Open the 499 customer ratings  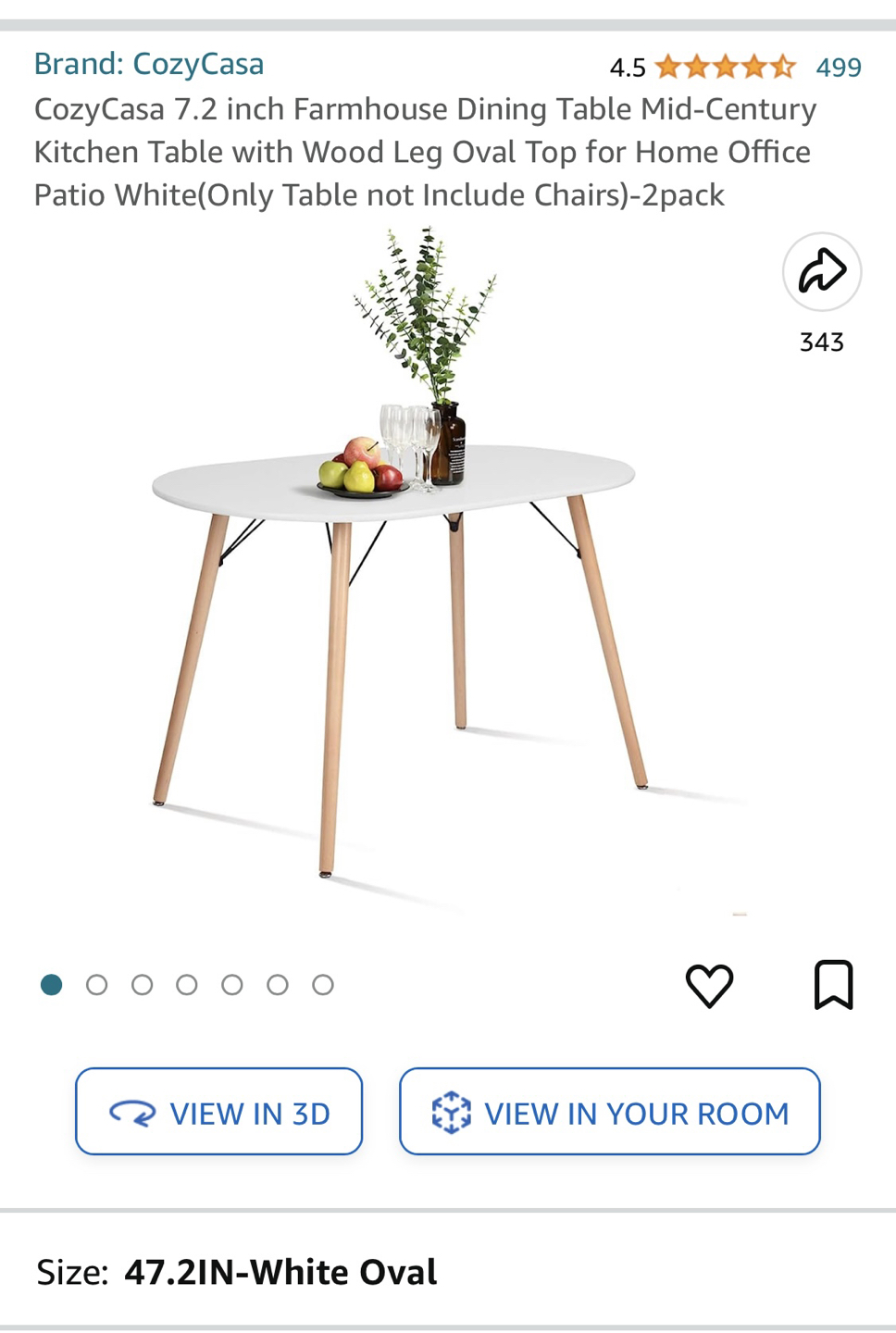click(838, 67)
